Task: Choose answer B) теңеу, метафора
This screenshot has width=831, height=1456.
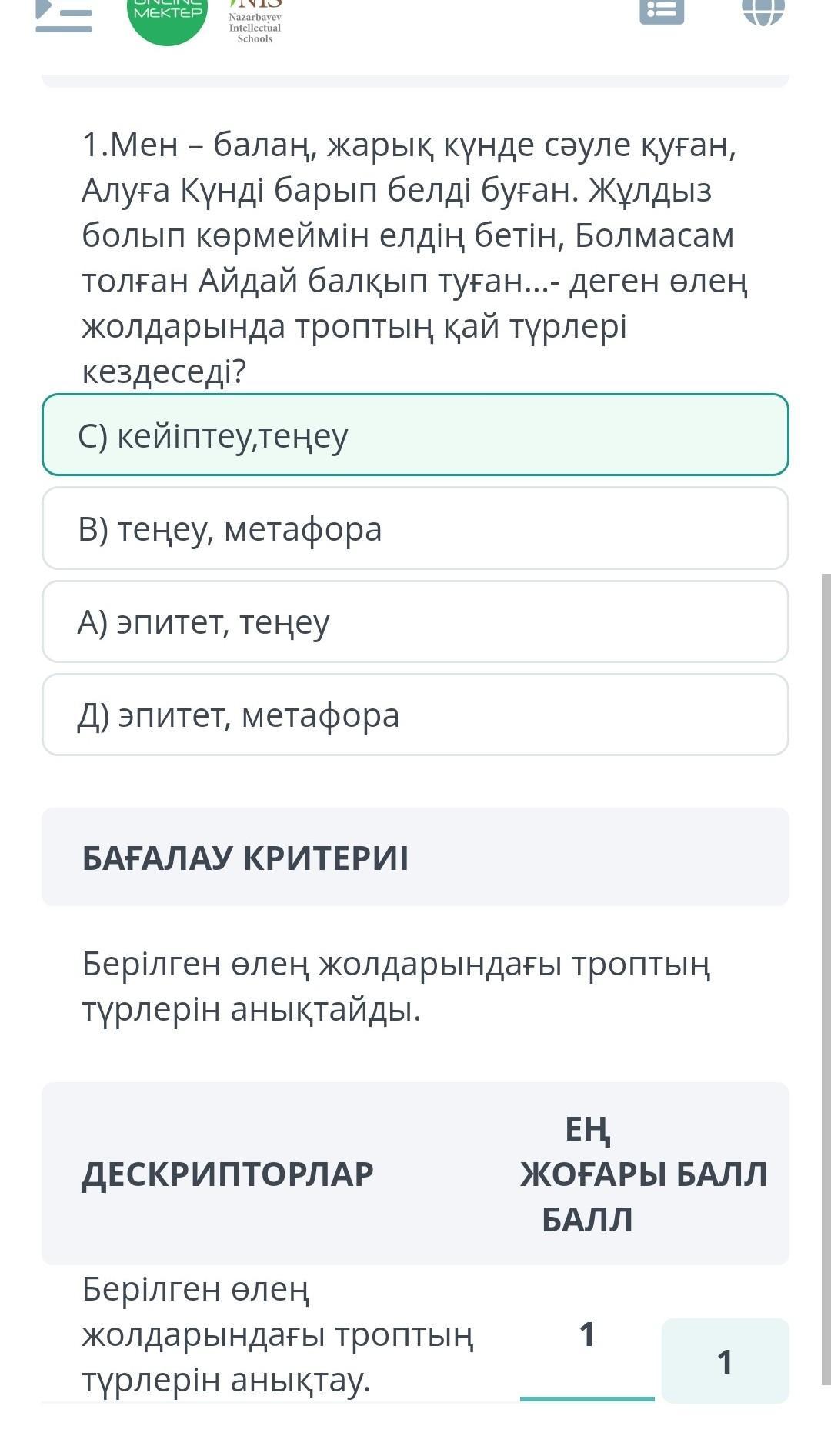Action: [415, 528]
